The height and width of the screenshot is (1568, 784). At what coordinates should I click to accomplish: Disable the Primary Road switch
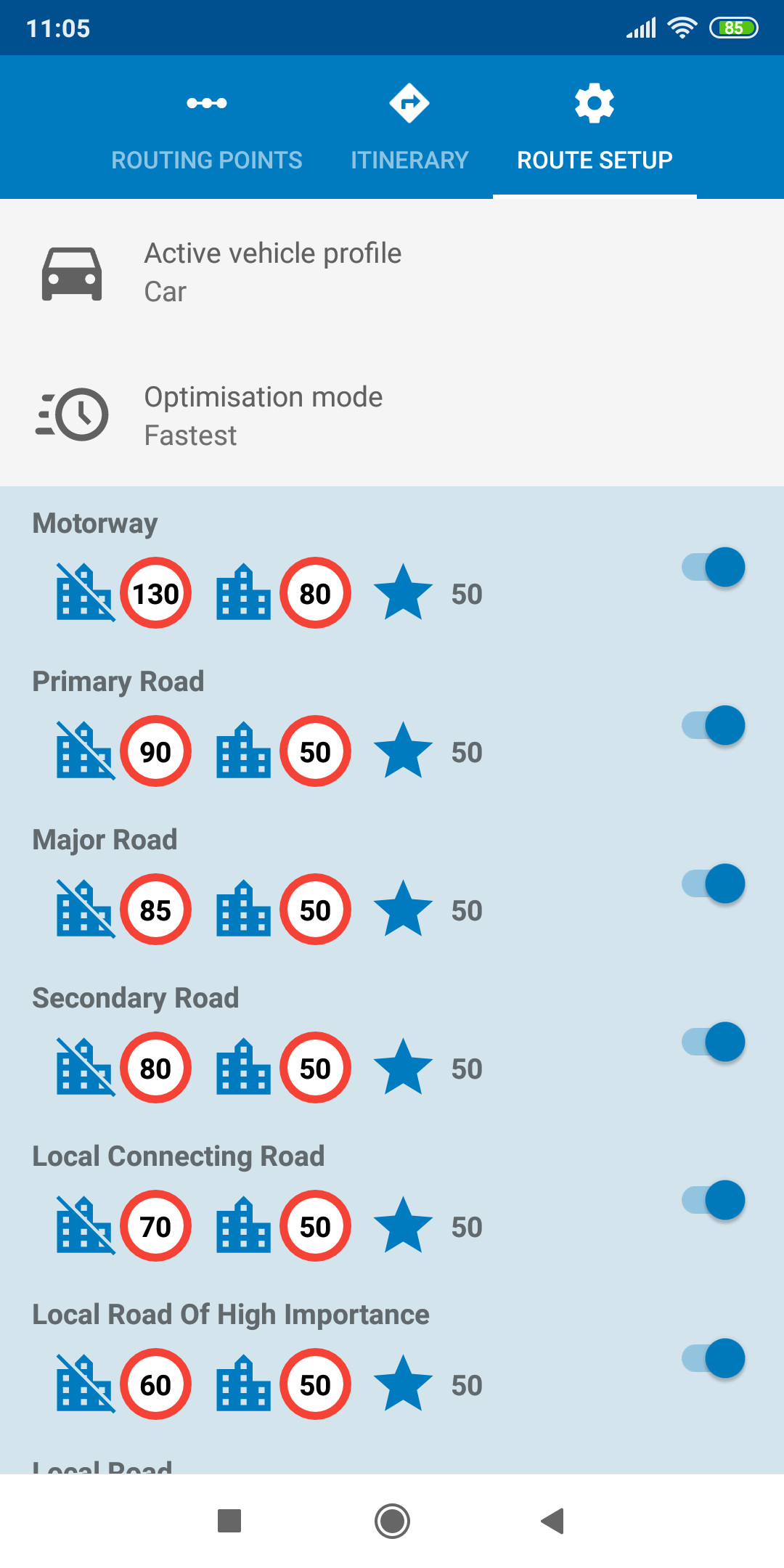pyautogui.click(x=714, y=725)
